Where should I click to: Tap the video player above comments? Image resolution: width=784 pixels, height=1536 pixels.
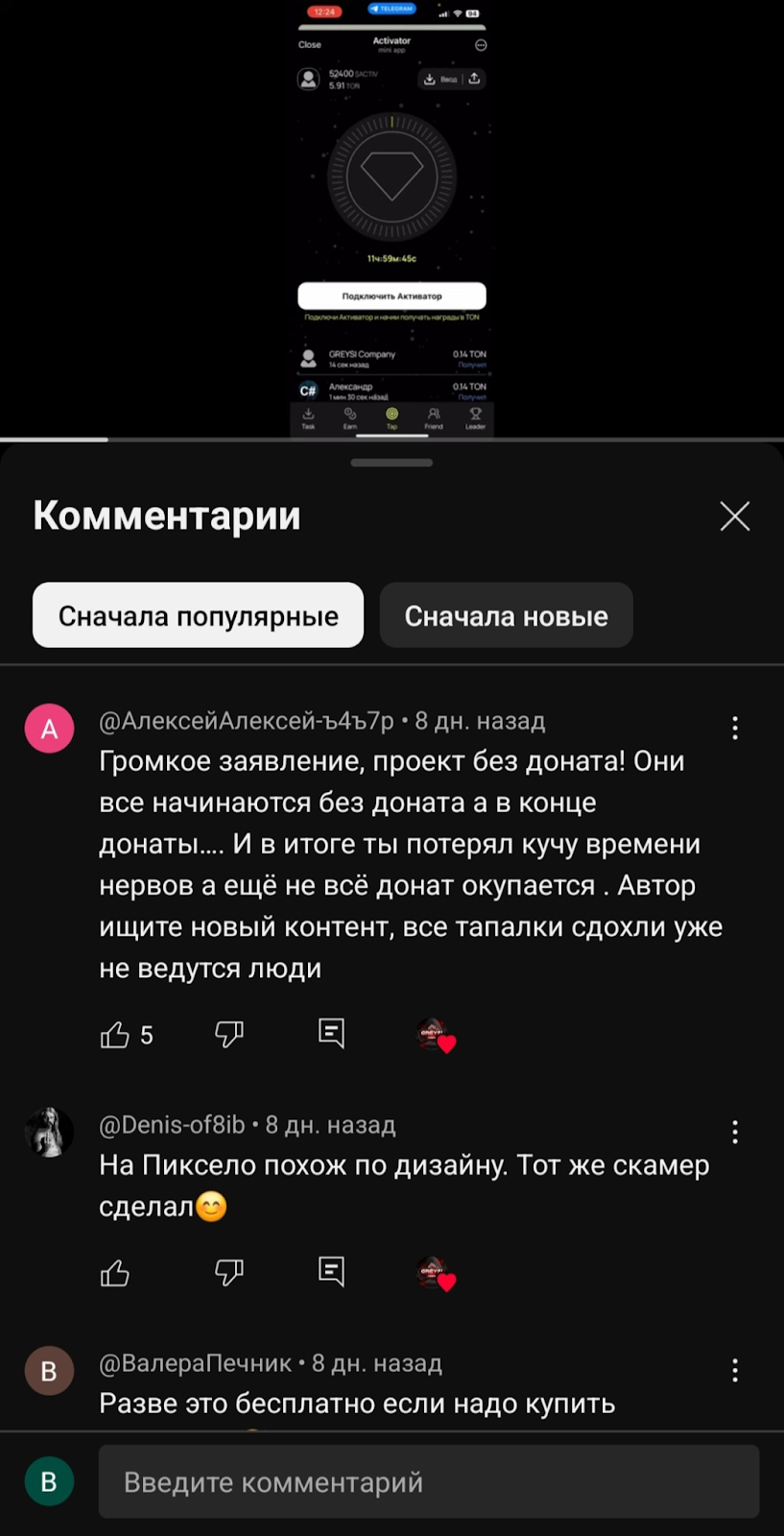point(392,219)
